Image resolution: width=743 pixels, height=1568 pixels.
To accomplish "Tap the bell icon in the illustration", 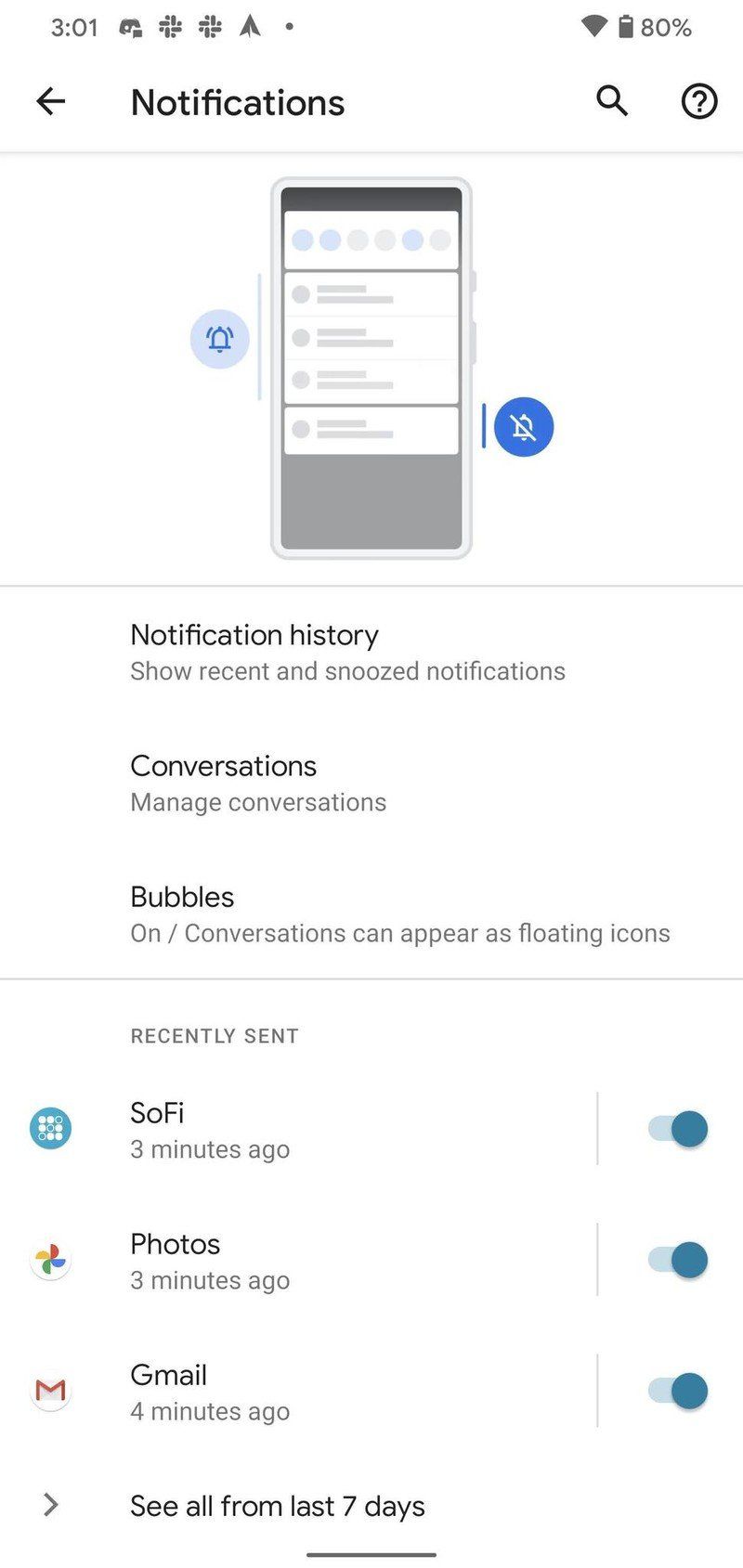I will pos(219,339).
